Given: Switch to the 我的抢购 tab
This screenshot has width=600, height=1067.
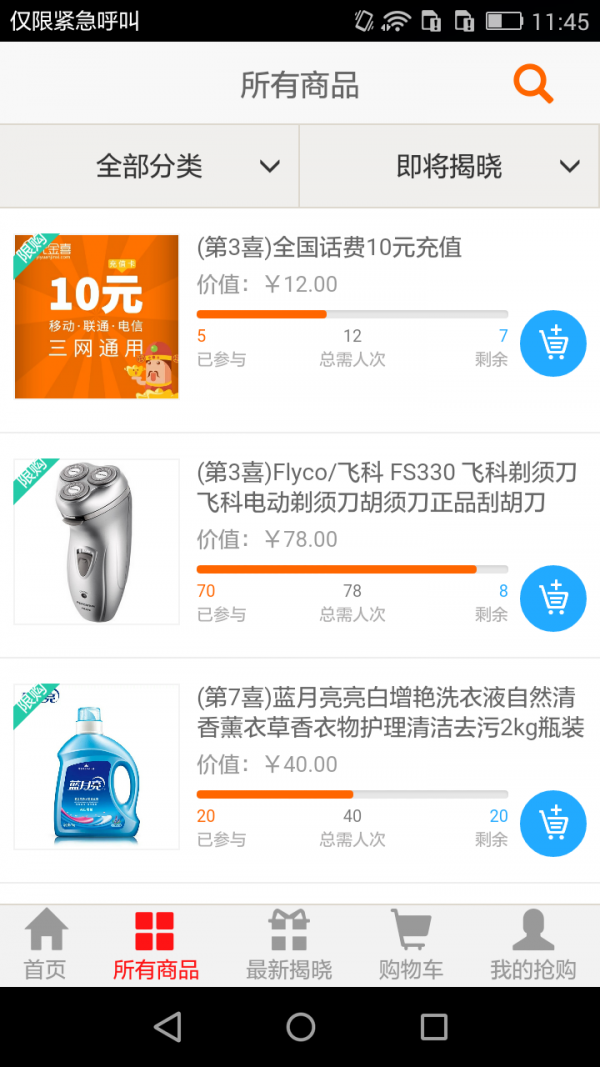Looking at the screenshot, I should [533, 945].
